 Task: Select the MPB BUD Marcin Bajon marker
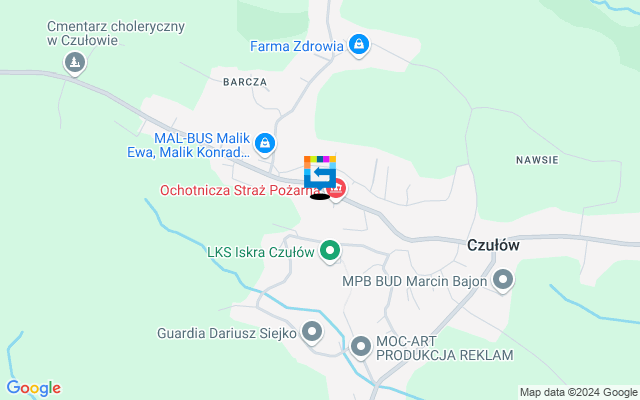click(x=503, y=281)
